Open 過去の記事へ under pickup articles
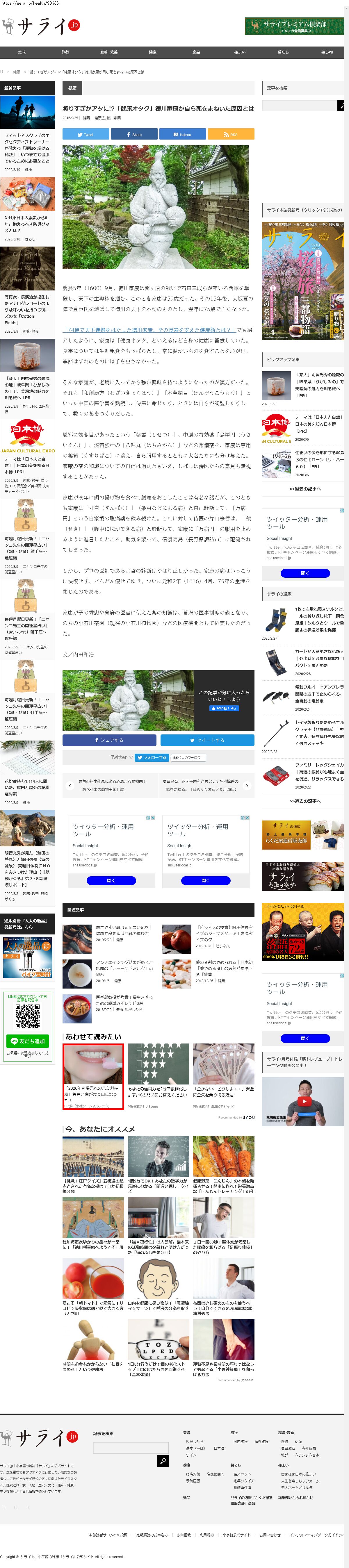The height and width of the screenshot is (1568, 349). [x=305, y=489]
